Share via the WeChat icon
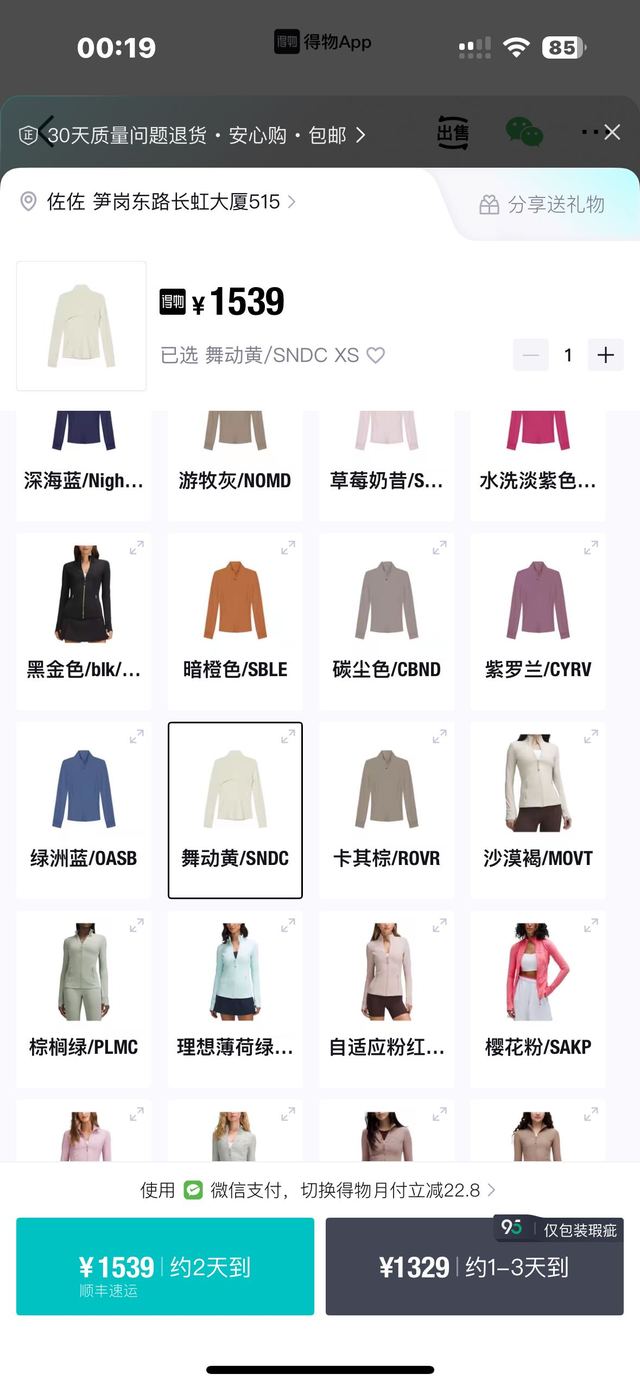 coord(523,132)
